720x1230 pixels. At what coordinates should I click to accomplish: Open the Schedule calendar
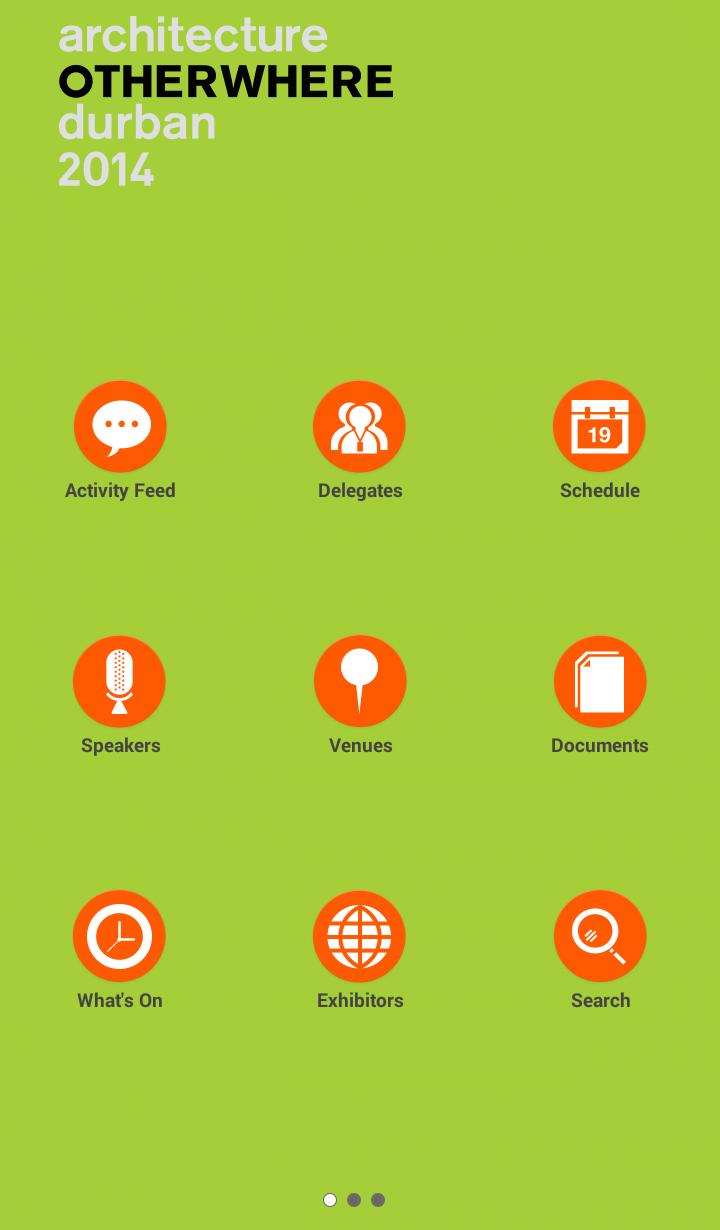click(x=599, y=427)
